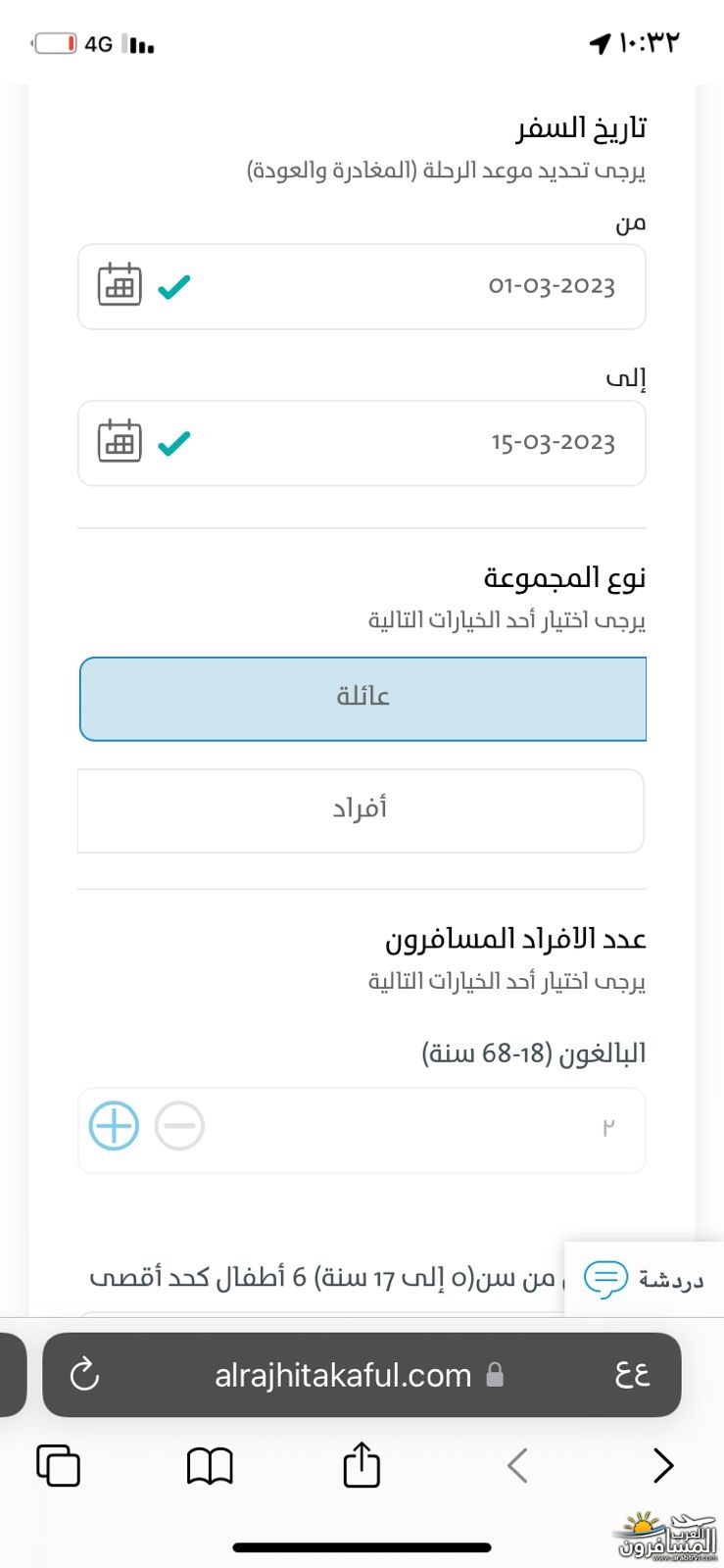Image resolution: width=724 pixels, height=1568 pixels.
Task: Increase the number of adults with plus
Action: point(114,1126)
